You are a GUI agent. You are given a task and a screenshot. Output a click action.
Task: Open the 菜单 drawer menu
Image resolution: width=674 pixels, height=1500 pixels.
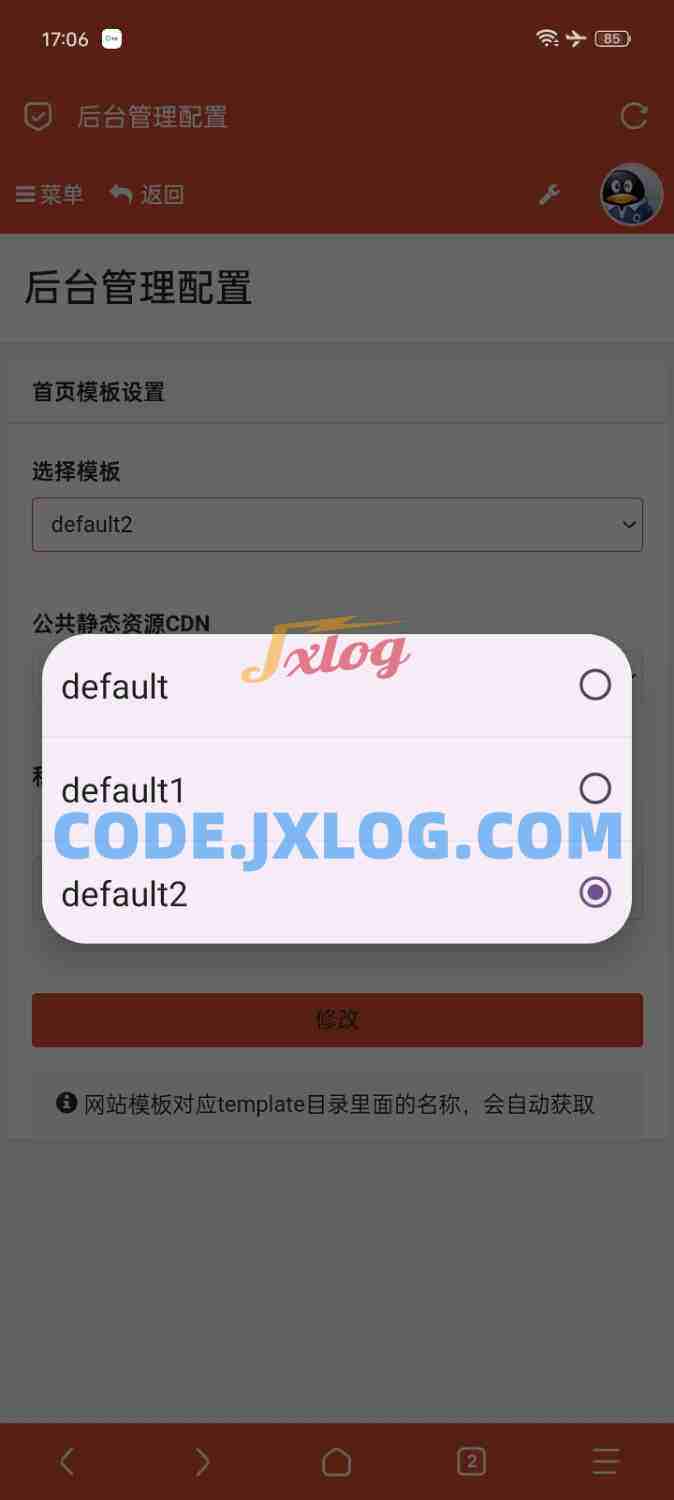(x=50, y=194)
